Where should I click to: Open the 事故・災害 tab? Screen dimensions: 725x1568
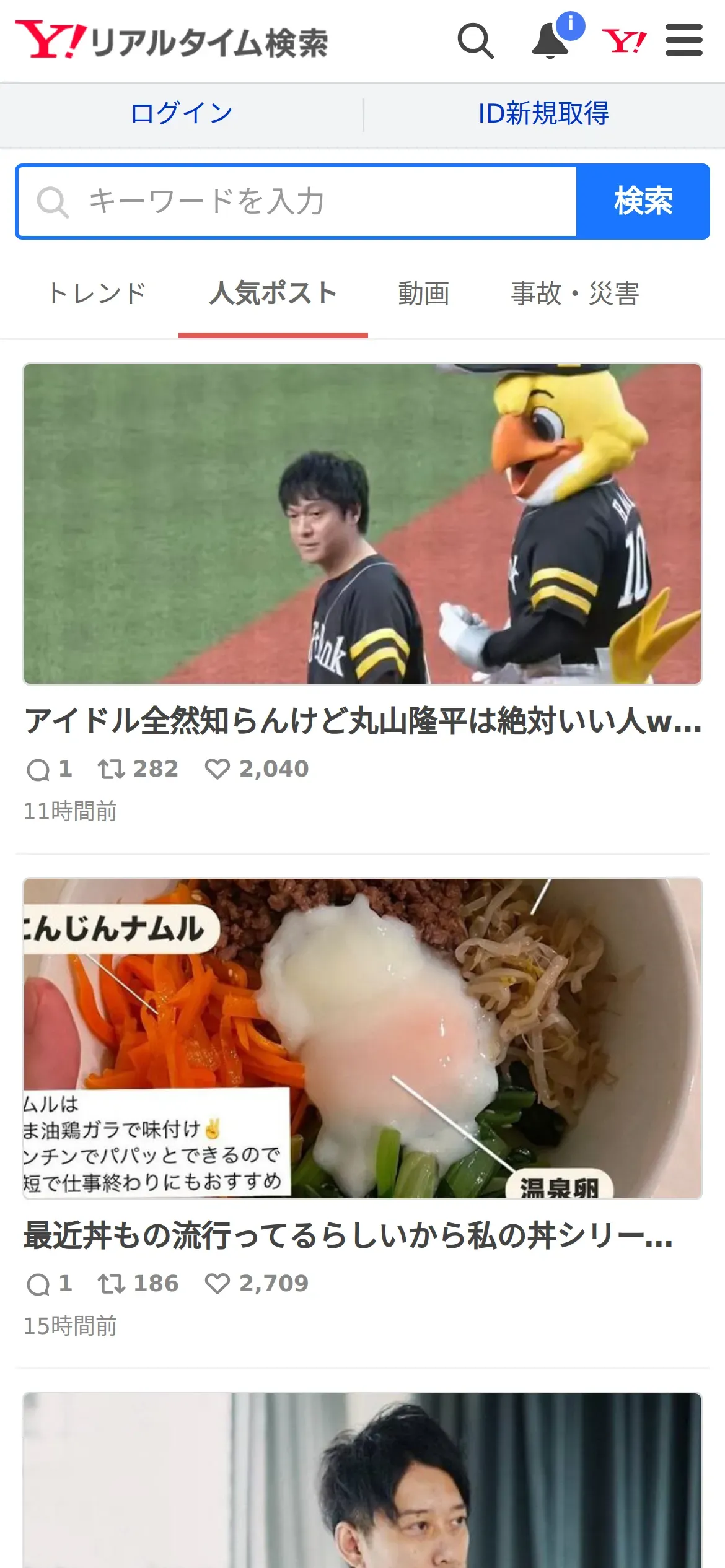(x=574, y=294)
